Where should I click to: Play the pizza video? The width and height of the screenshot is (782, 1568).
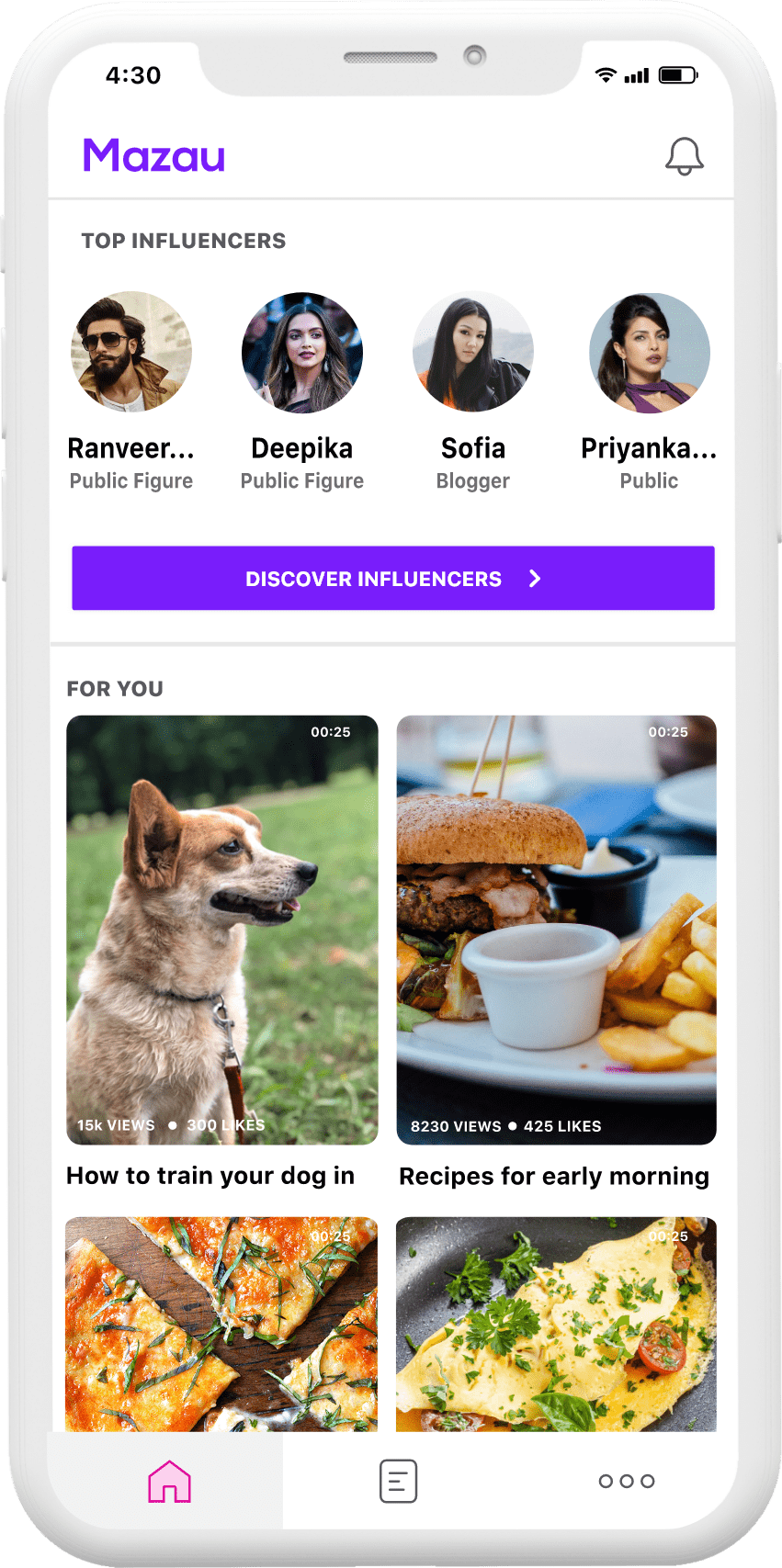point(221,1323)
